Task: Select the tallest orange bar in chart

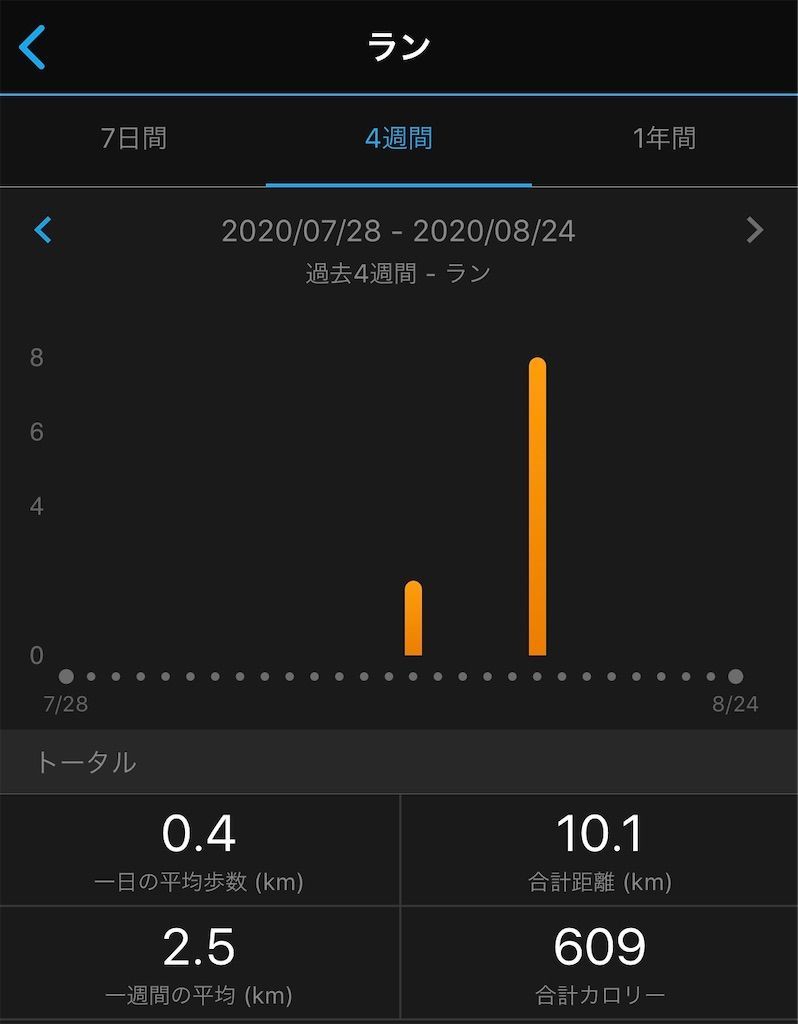Action: 537,506
